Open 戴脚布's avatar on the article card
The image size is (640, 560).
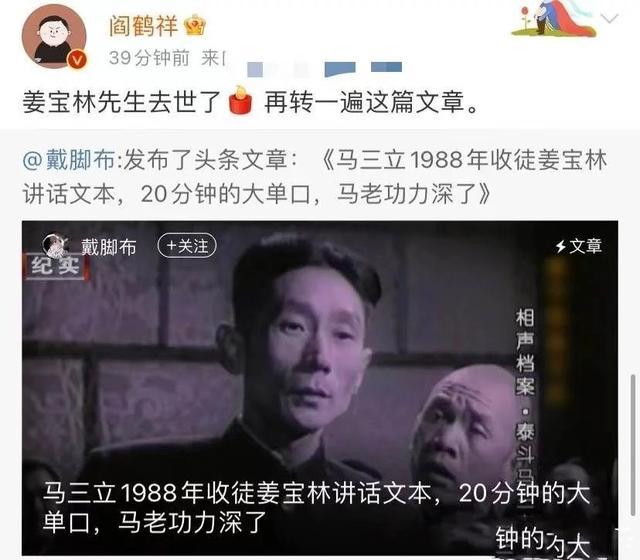[x=55, y=246]
